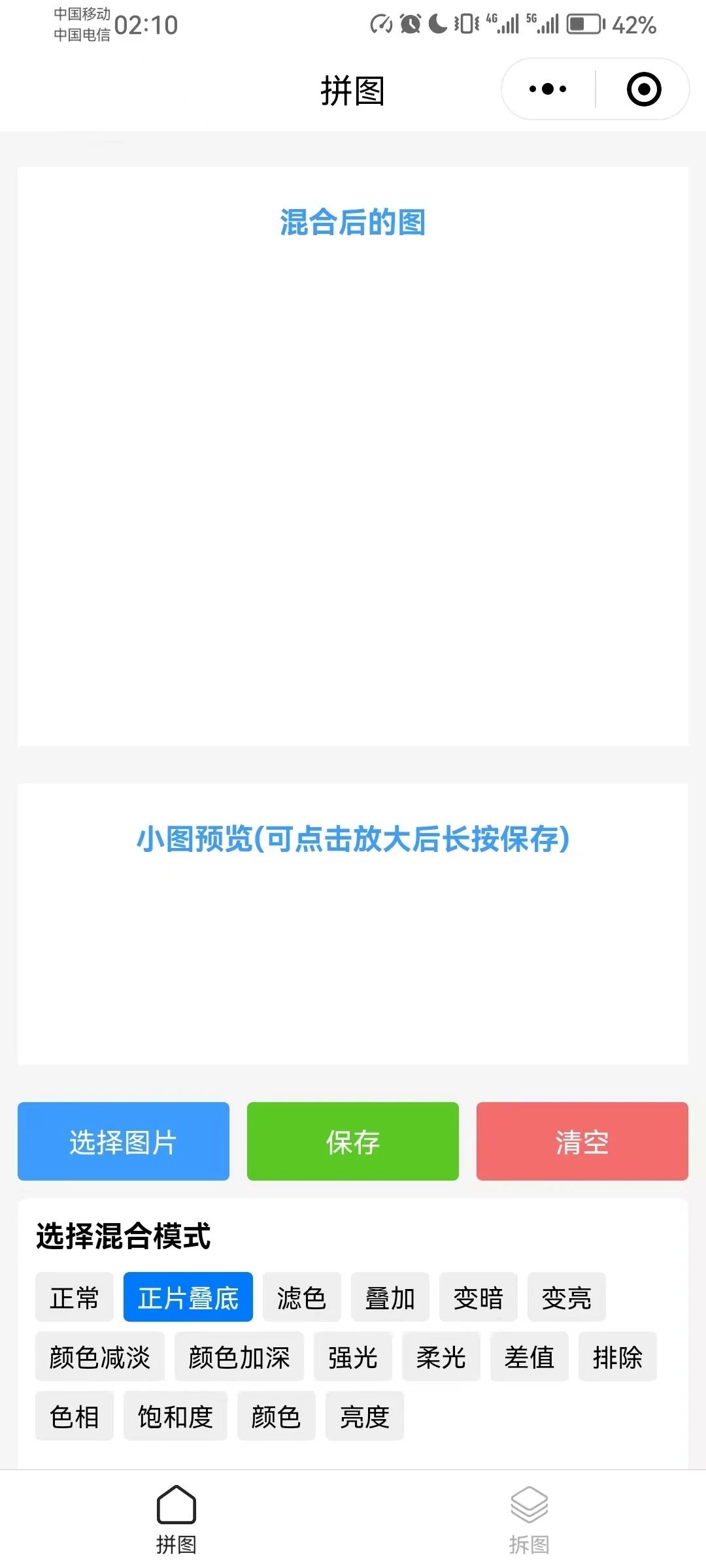Select the 正常 blend mode

click(x=75, y=1297)
